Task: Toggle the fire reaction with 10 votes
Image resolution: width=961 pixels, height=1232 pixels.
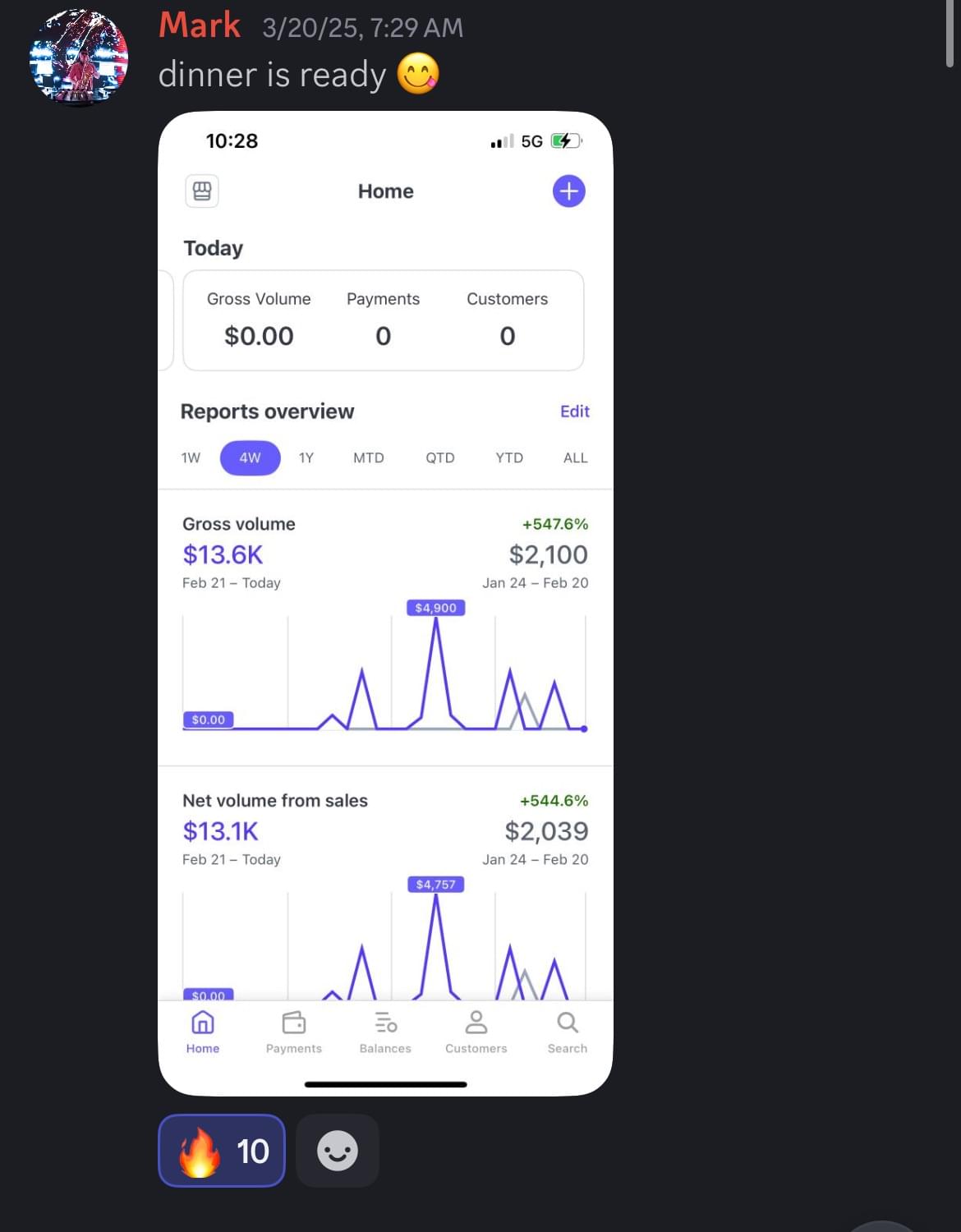Action: 222,1151
